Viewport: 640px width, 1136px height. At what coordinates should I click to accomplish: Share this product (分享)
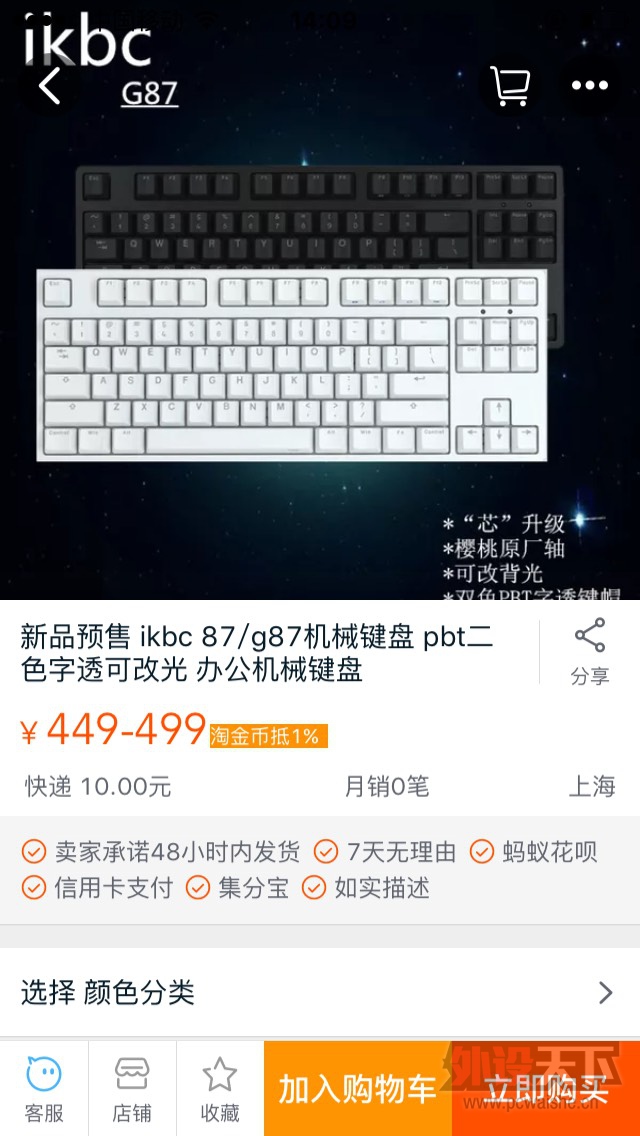point(589,652)
